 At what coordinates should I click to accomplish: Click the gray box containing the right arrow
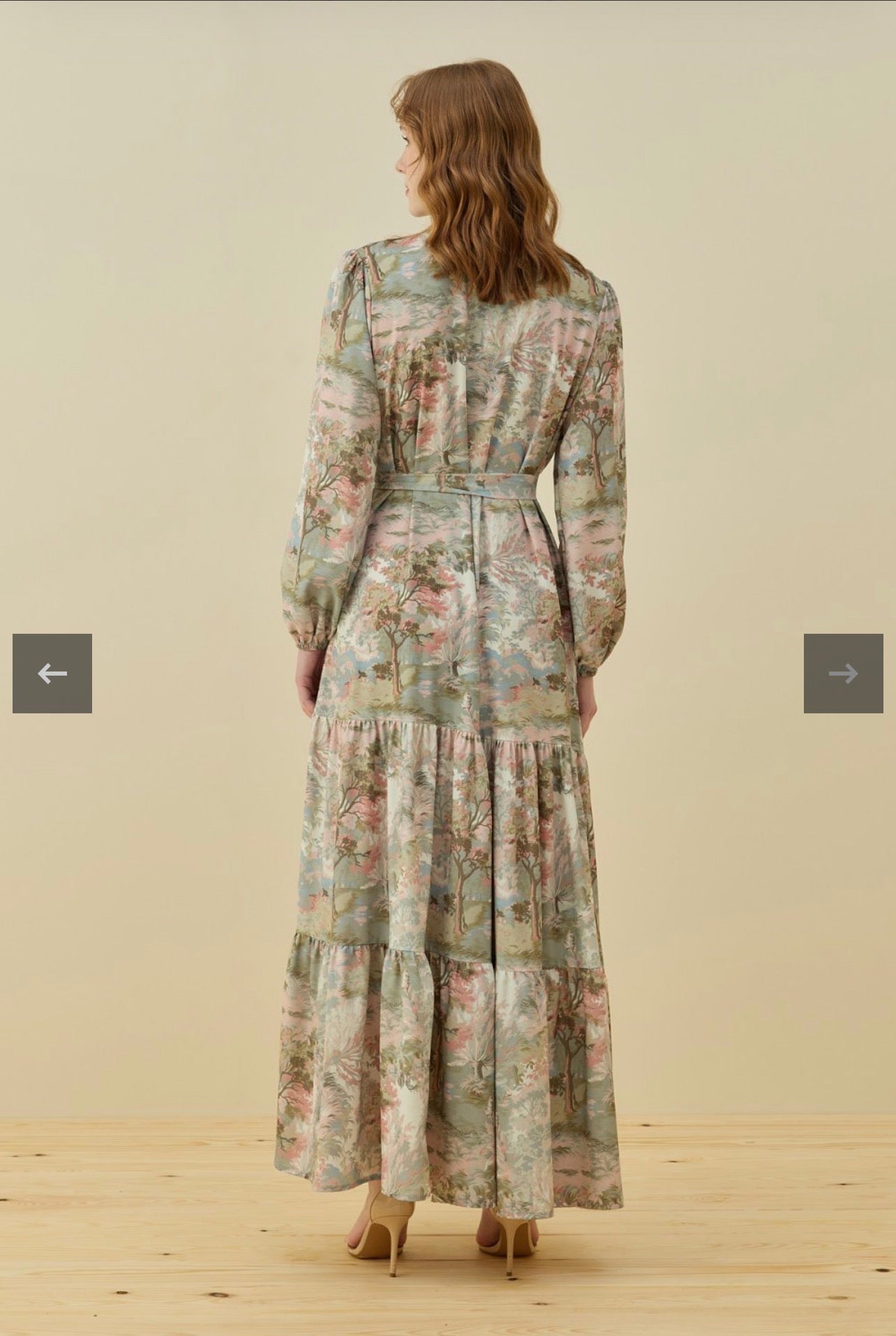tap(843, 673)
